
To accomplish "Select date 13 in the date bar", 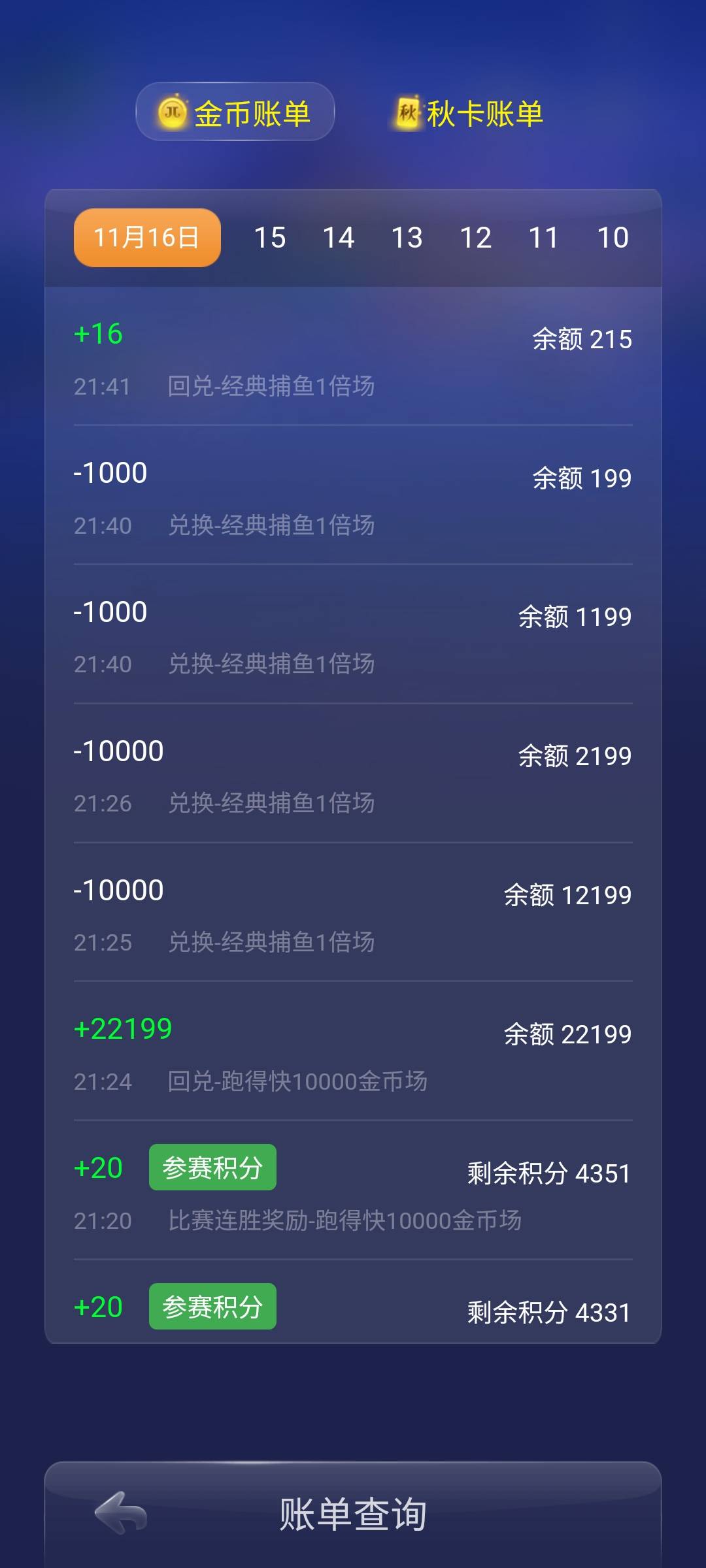I will 409,238.
